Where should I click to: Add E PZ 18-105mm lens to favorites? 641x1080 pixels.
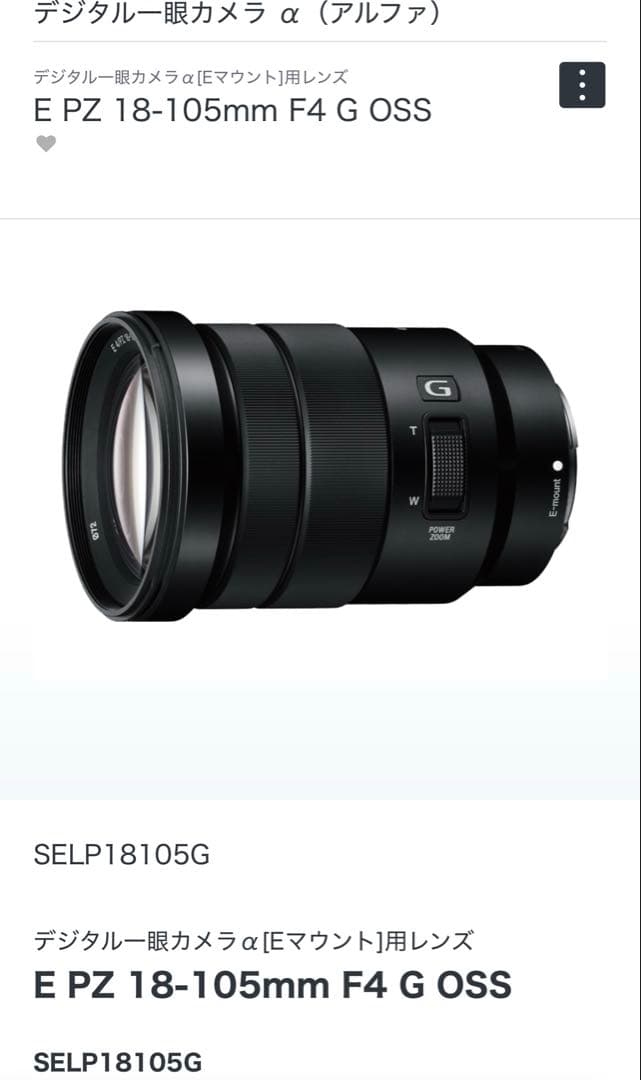46,144
